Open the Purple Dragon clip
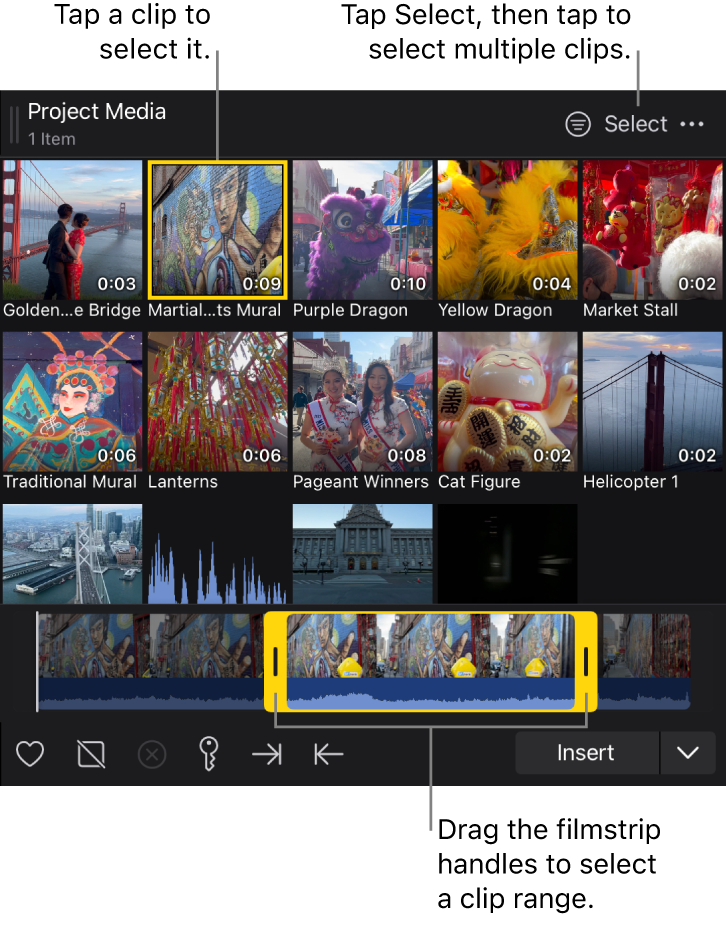The image size is (726, 926). click(x=362, y=230)
